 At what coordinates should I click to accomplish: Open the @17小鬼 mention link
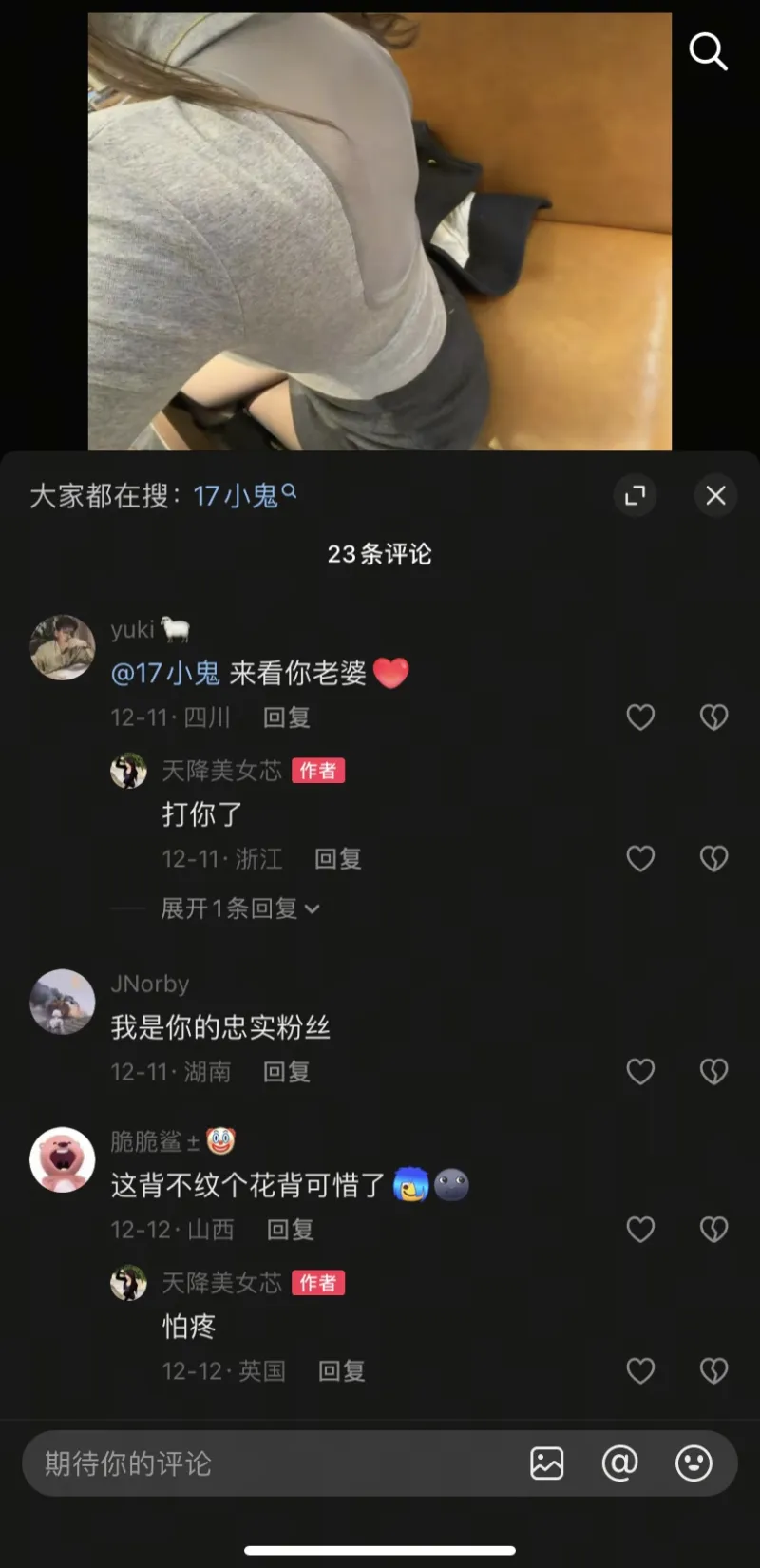coord(165,674)
